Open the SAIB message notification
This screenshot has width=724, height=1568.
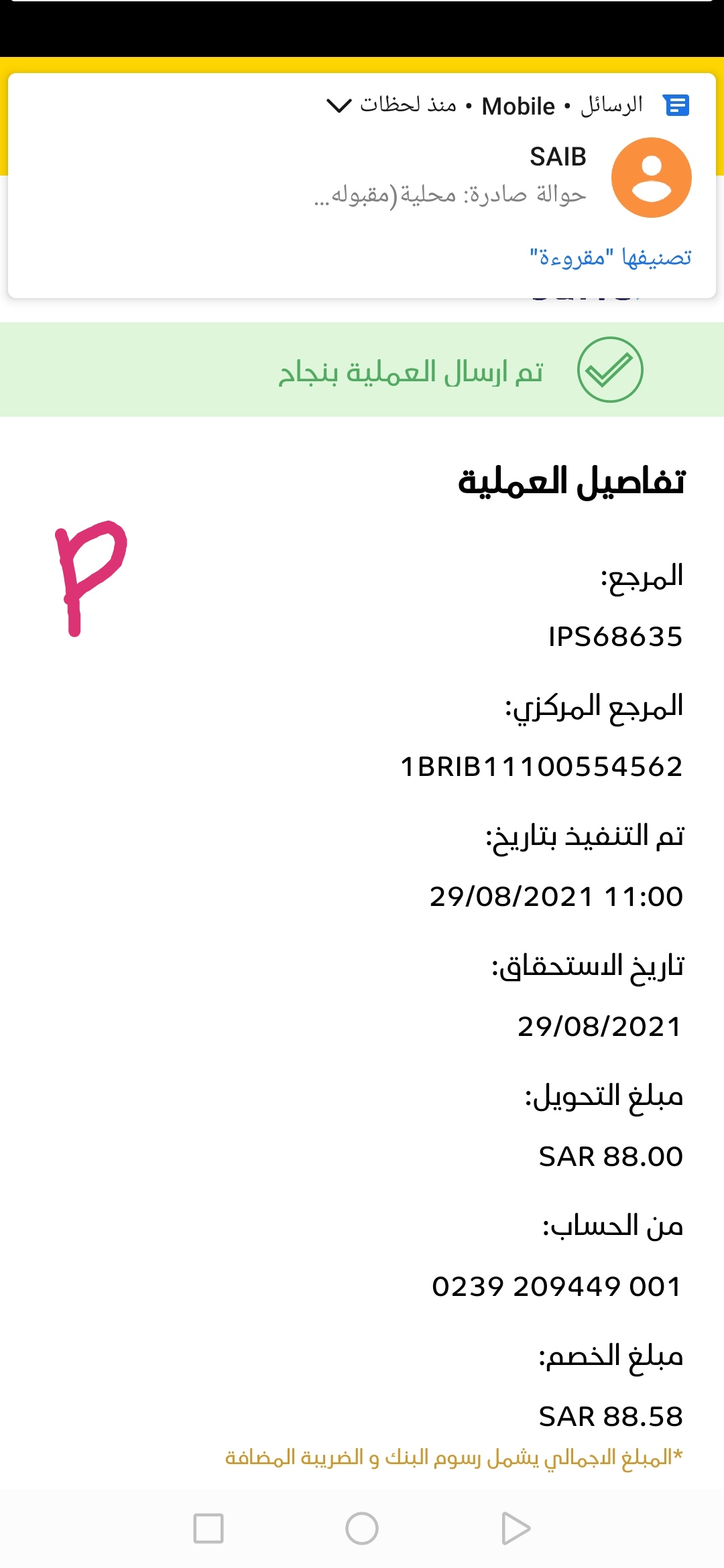[x=450, y=177]
